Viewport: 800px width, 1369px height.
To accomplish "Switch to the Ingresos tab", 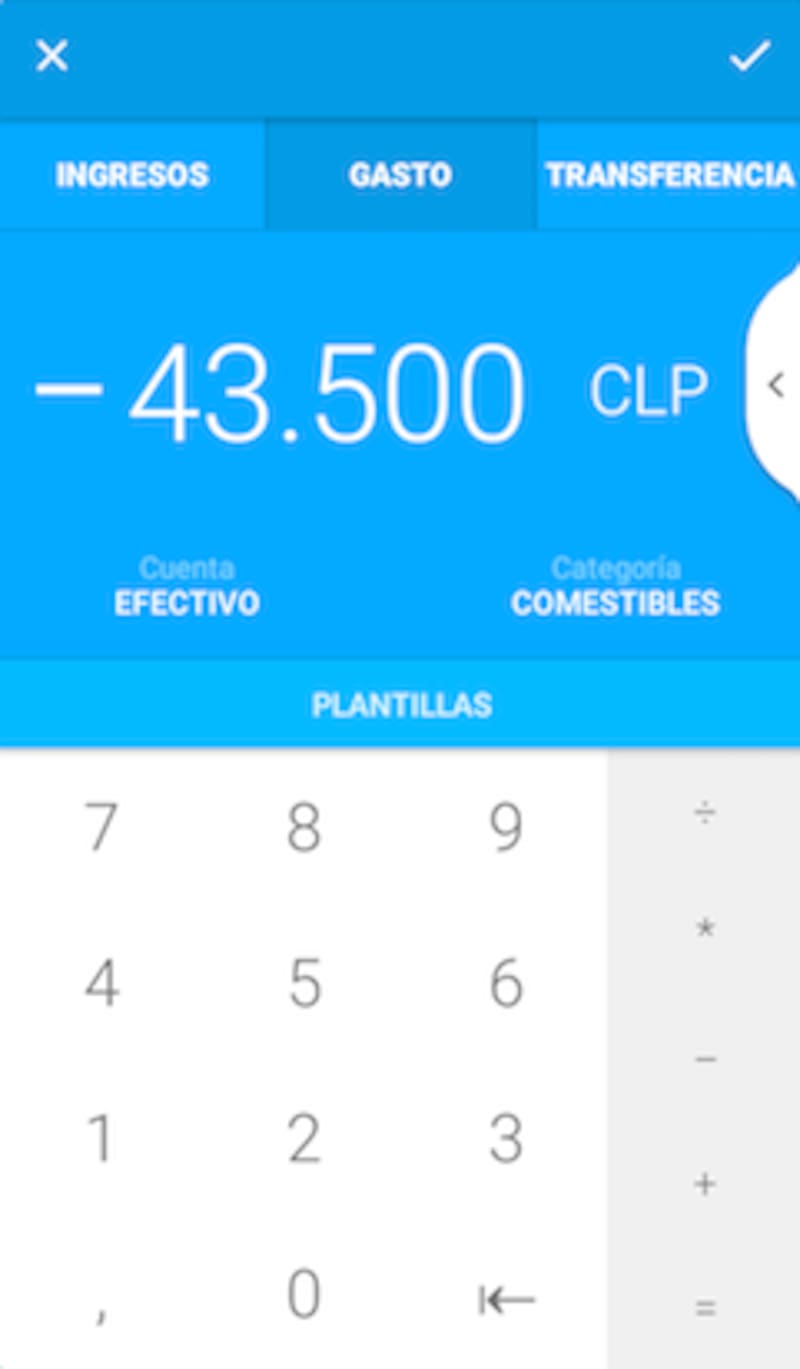I will point(132,175).
